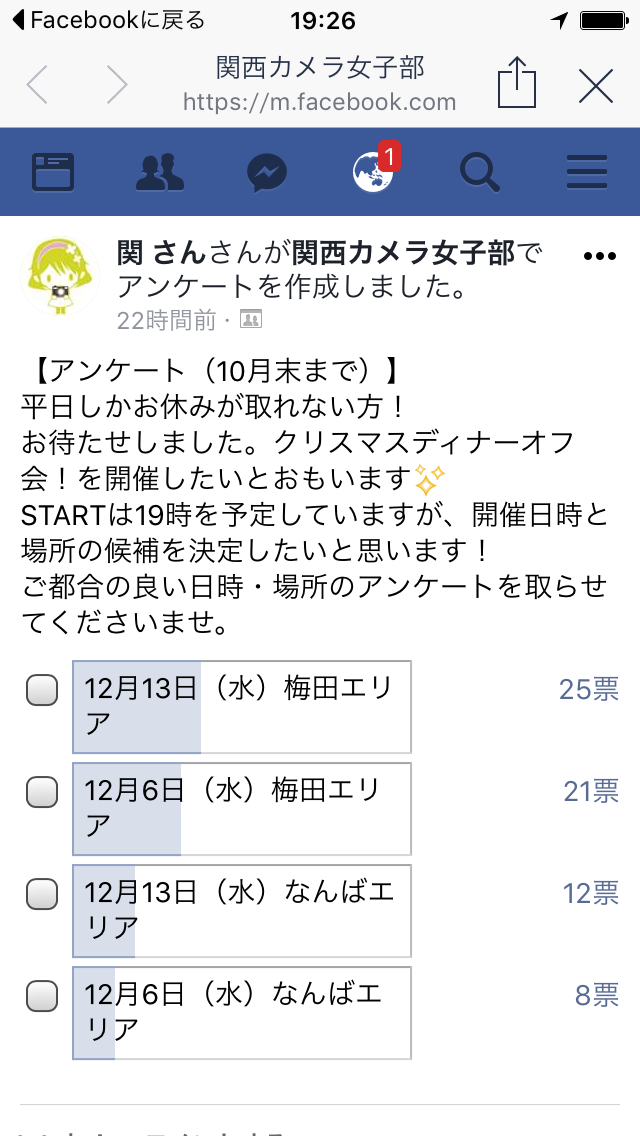Check 12月13日(水)なんばエリア option
640x1136 pixels.
(x=42, y=893)
